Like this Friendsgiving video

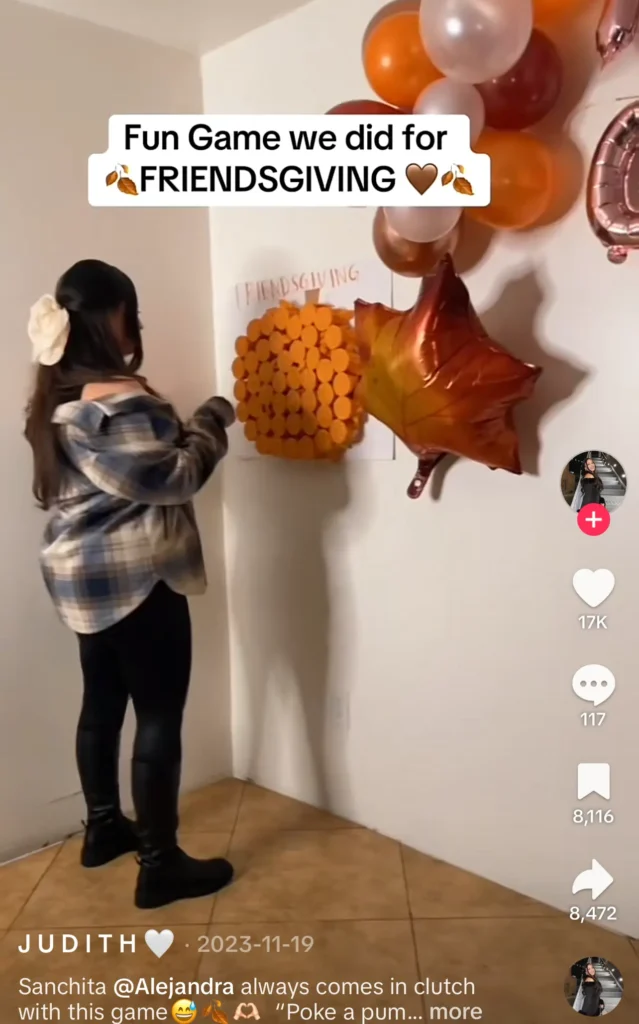[x=593, y=588]
